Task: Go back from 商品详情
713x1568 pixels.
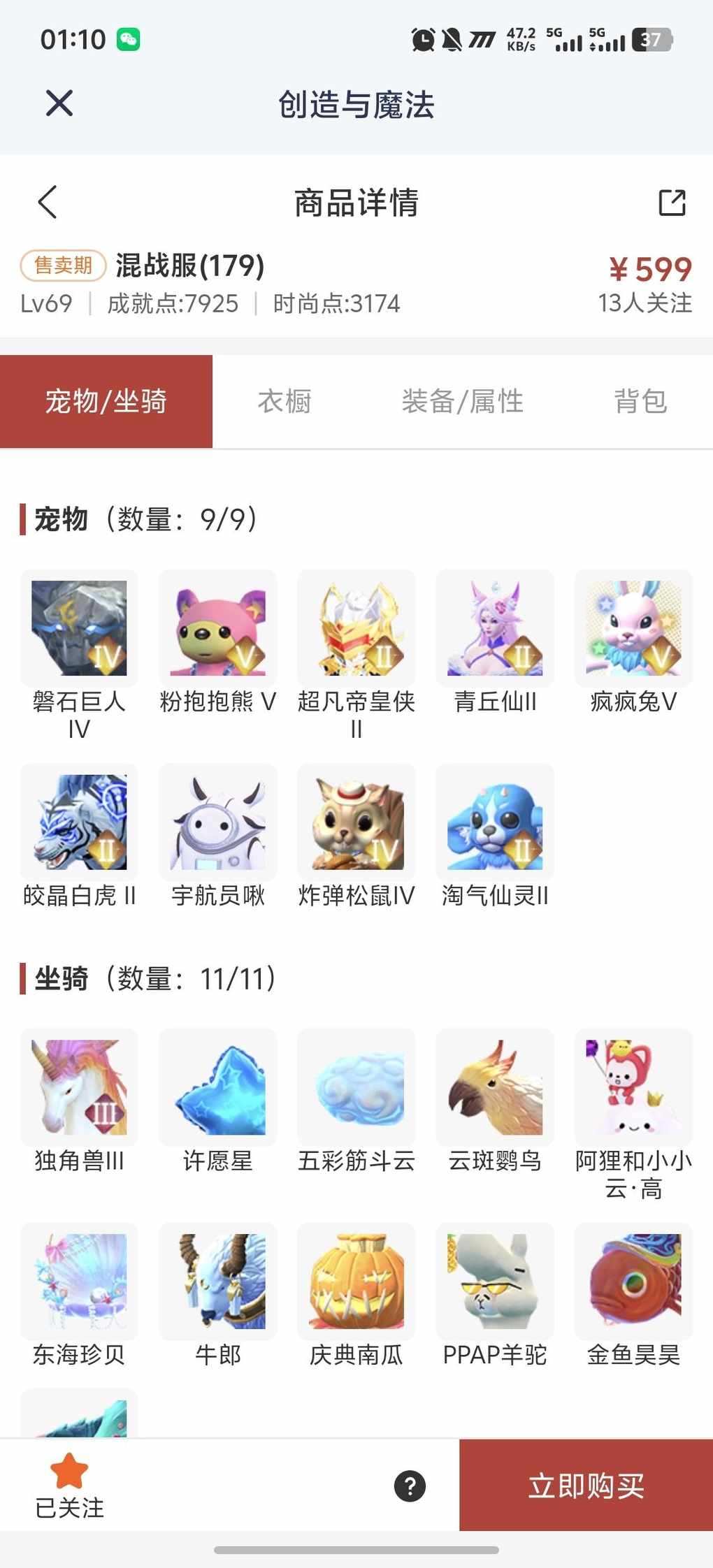Action: (48, 203)
